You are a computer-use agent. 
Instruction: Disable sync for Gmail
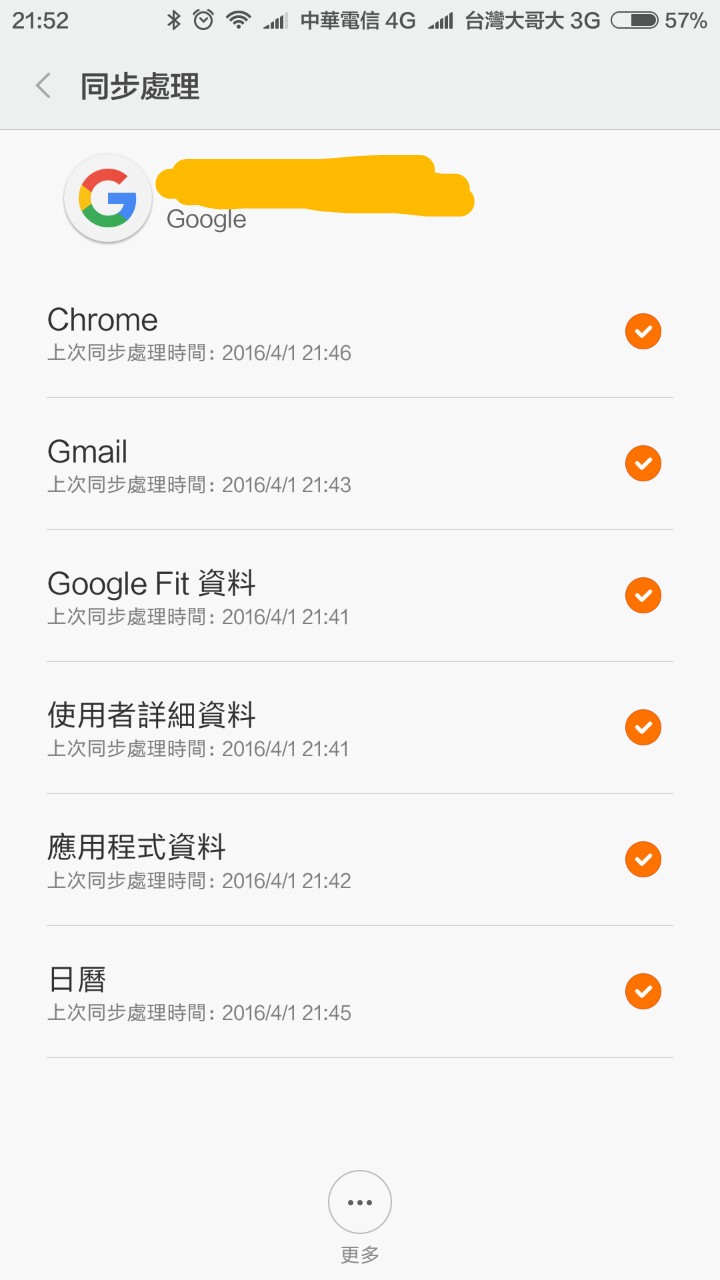tap(643, 463)
